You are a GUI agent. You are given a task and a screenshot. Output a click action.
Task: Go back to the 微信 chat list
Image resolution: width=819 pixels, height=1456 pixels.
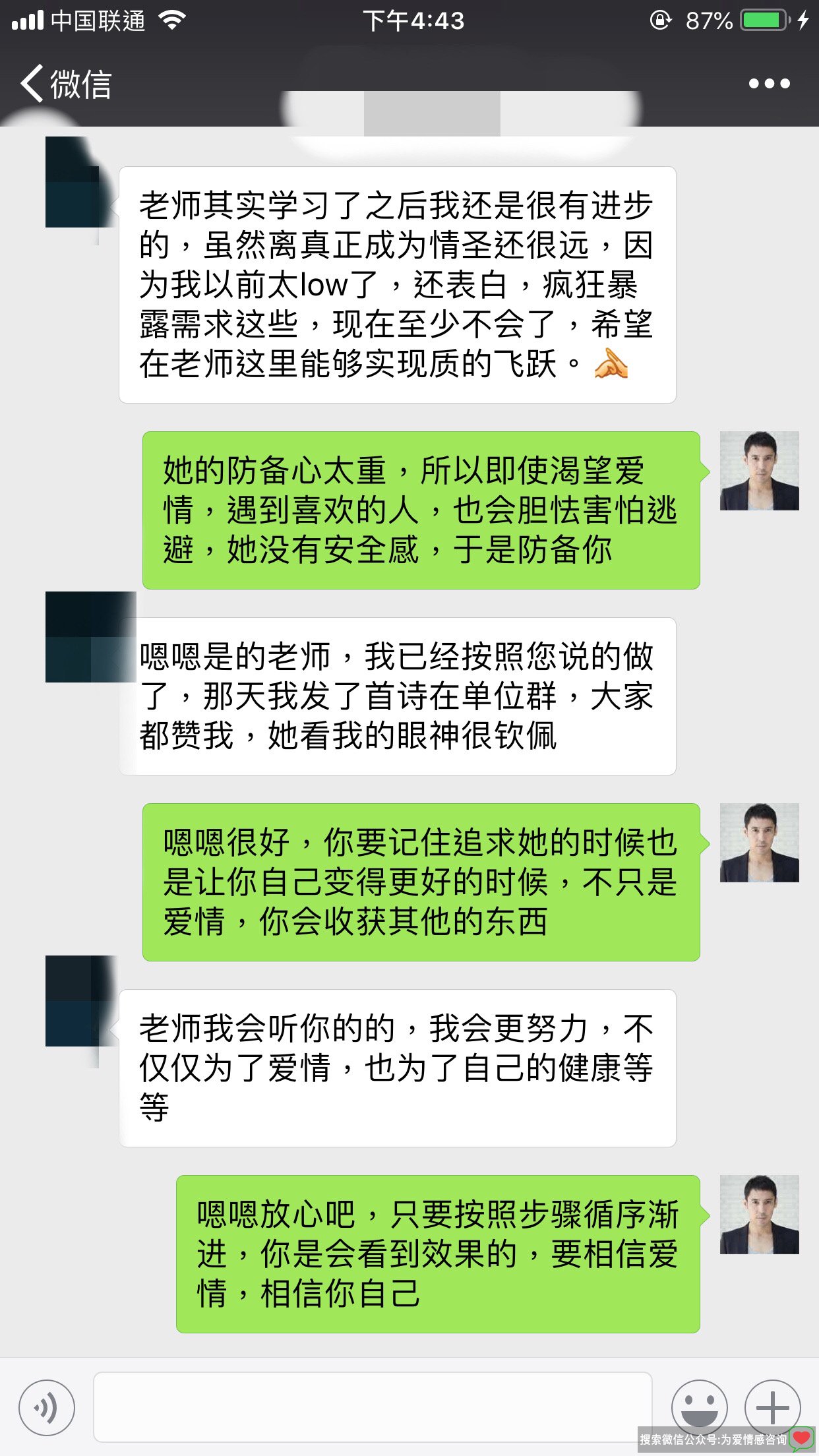(65, 84)
